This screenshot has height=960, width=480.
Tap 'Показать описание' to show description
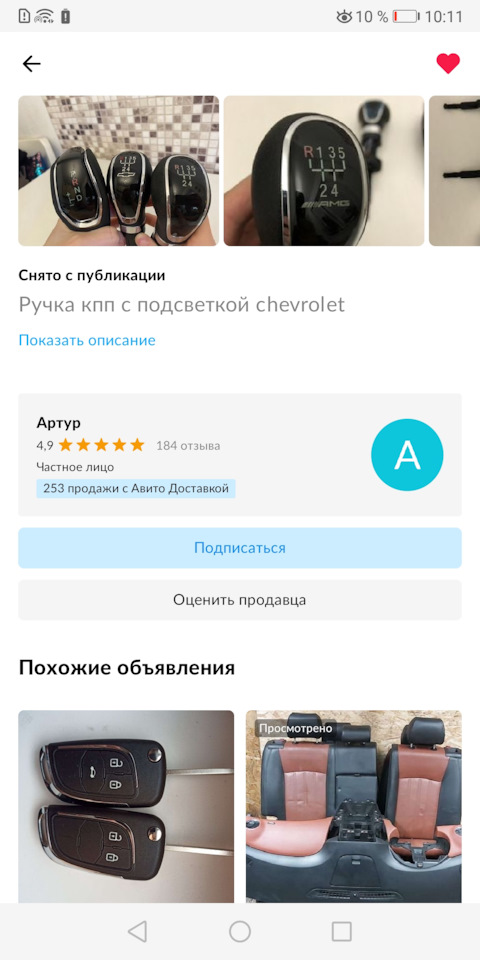87,340
